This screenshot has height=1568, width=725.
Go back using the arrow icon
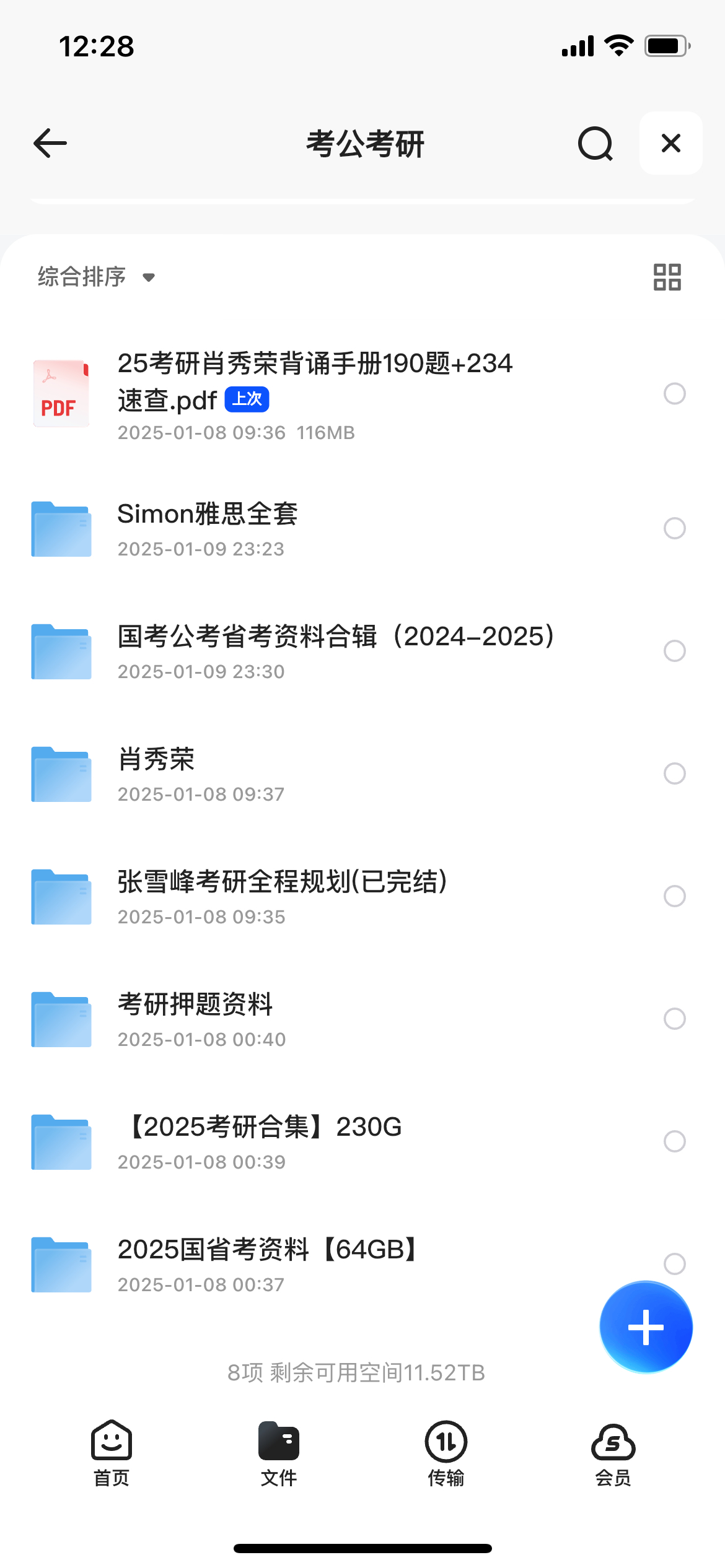pos(50,143)
